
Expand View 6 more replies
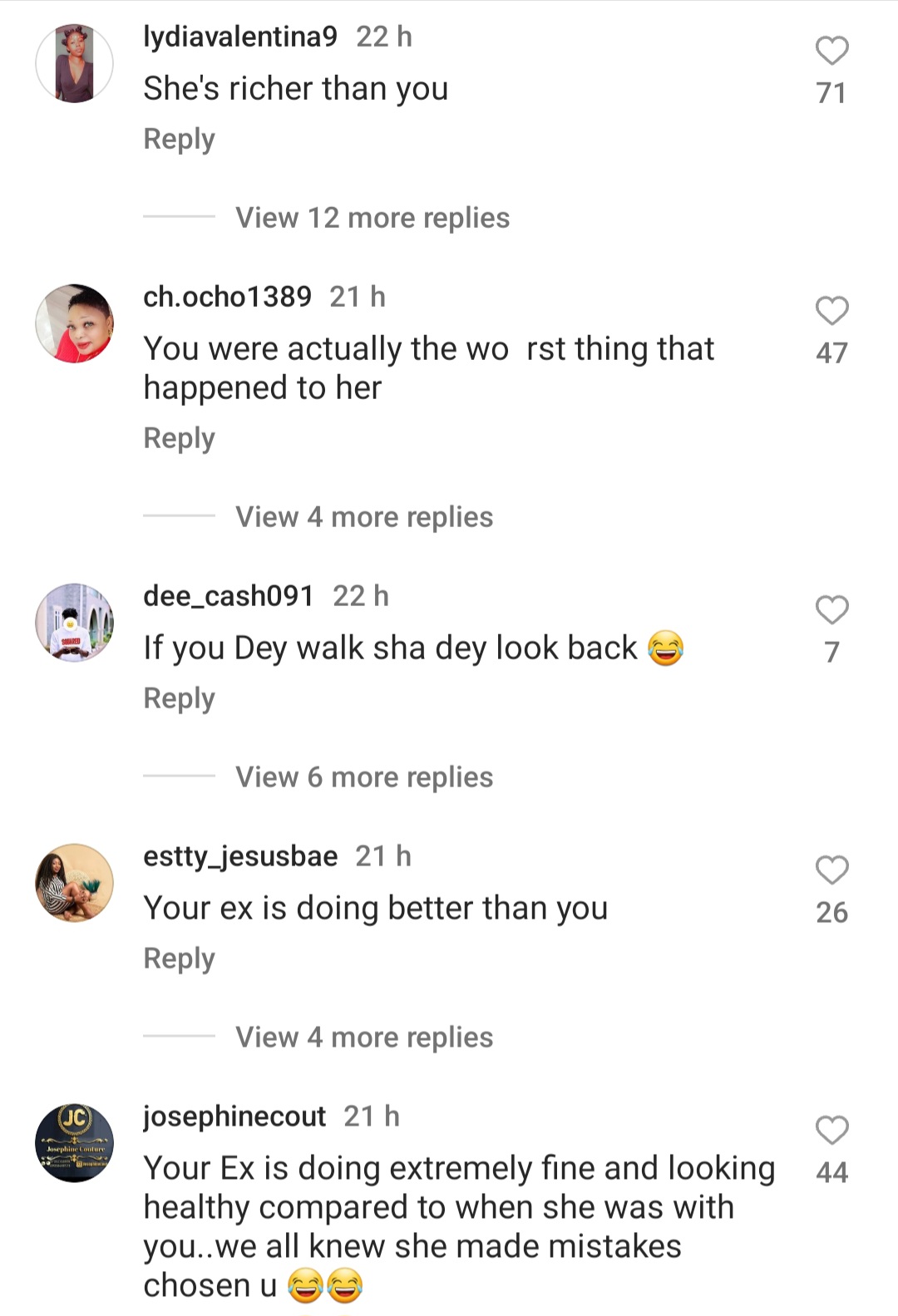[364, 777]
